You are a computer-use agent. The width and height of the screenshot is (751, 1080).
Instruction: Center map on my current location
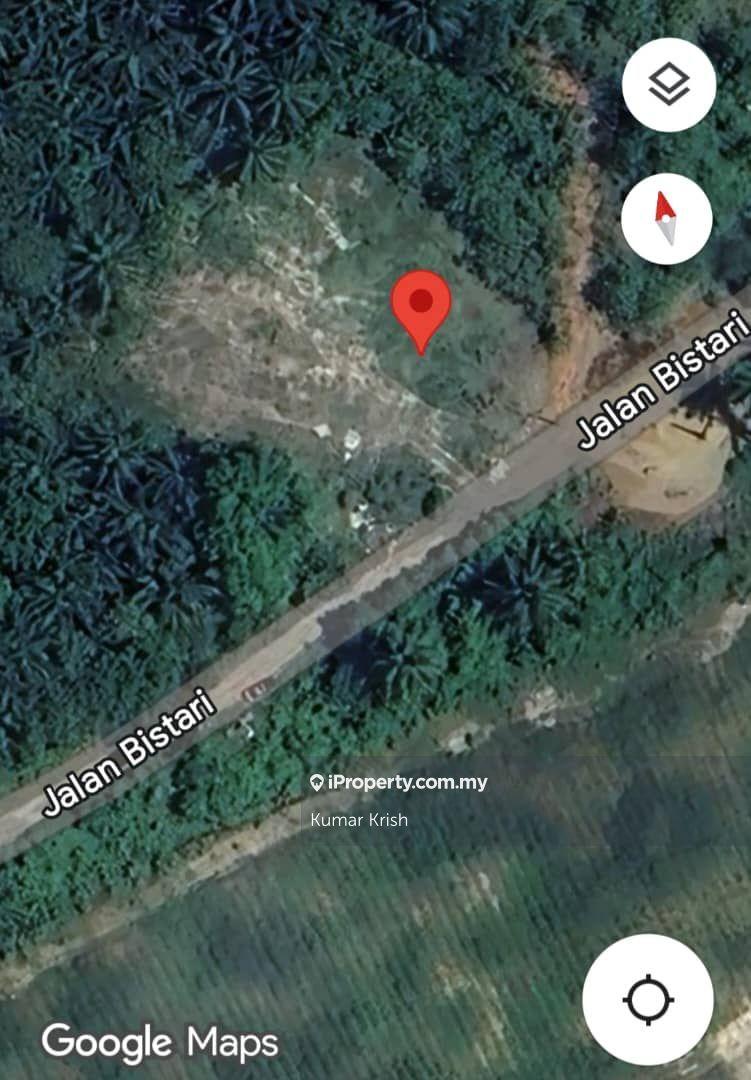[x=647, y=999]
